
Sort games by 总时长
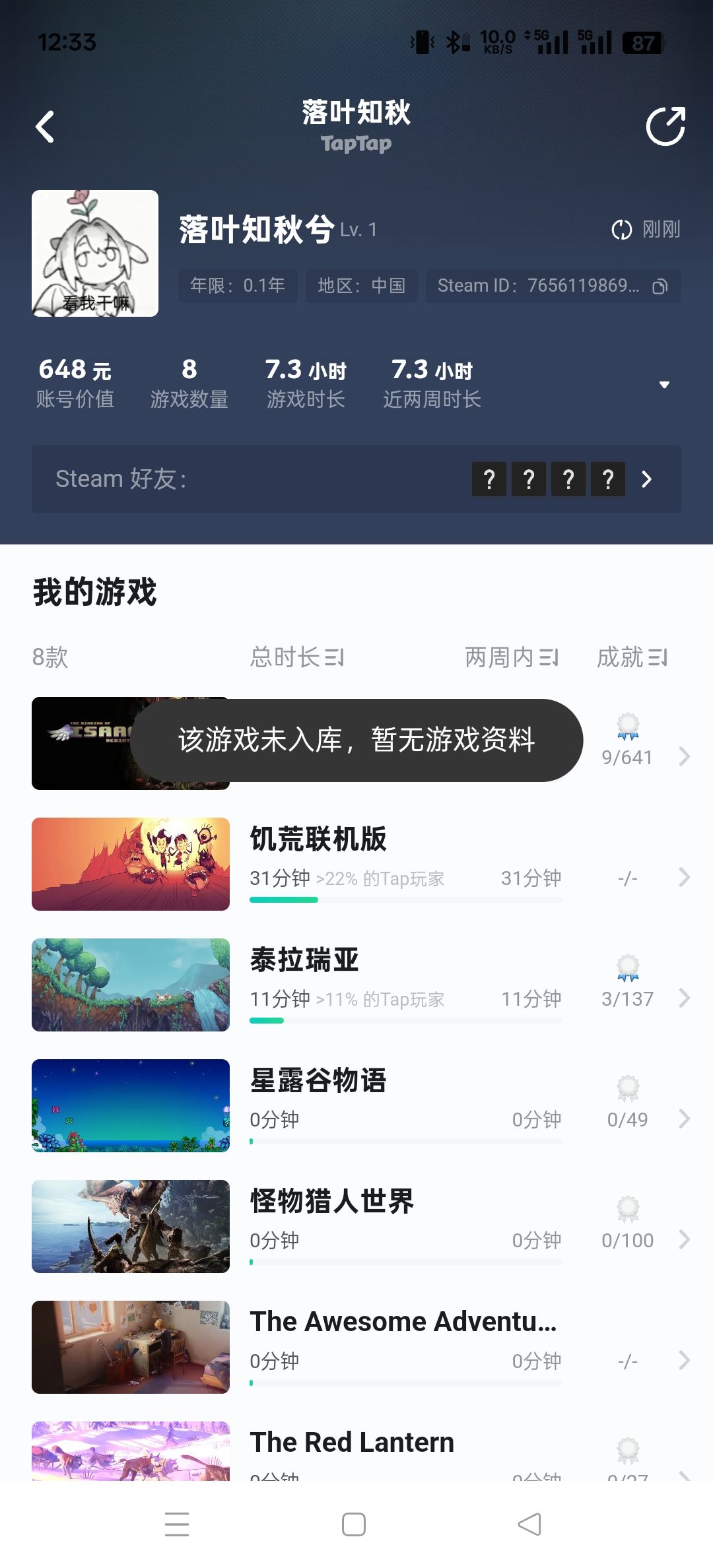coord(297,657)
